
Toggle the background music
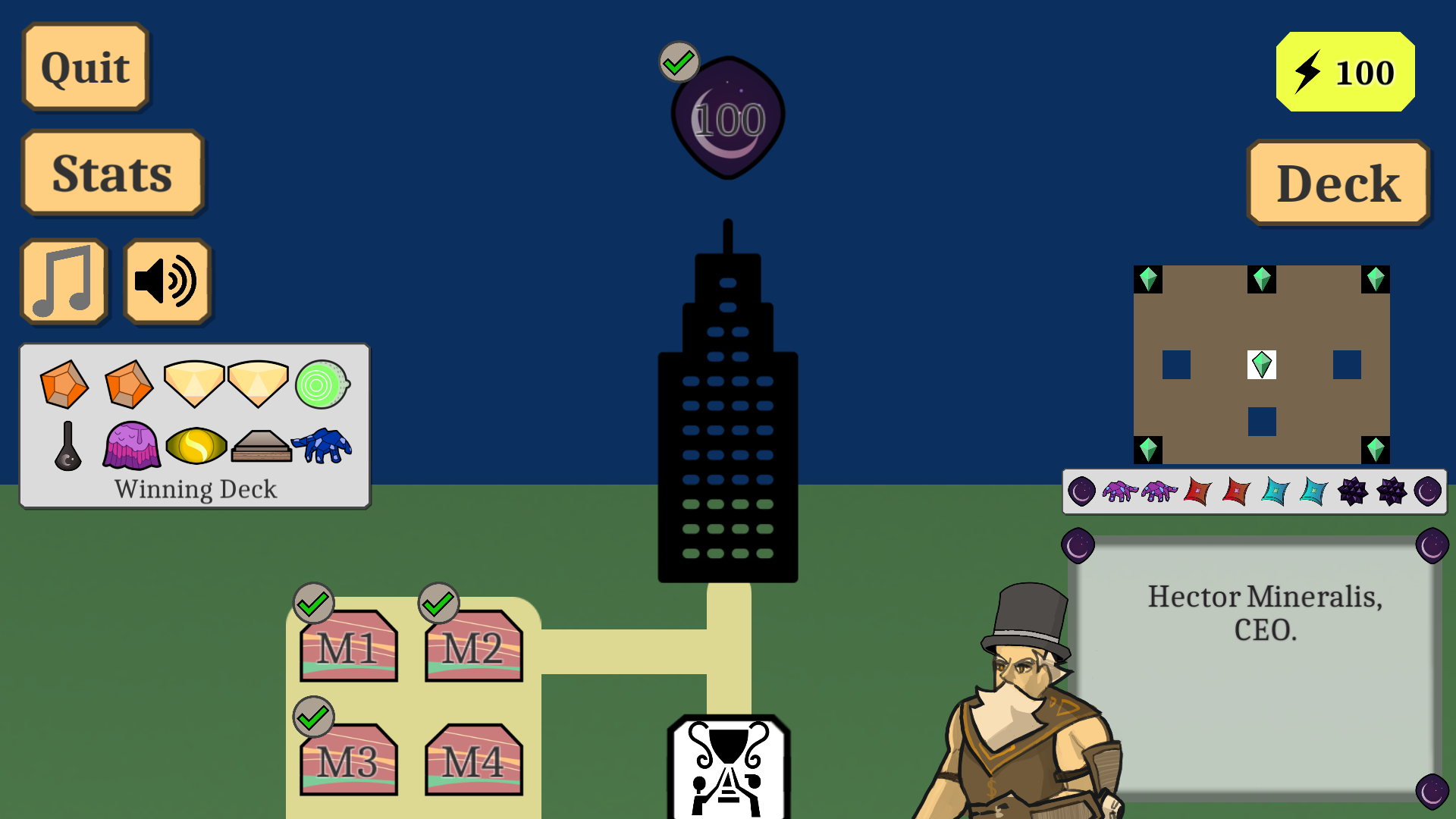64,281
